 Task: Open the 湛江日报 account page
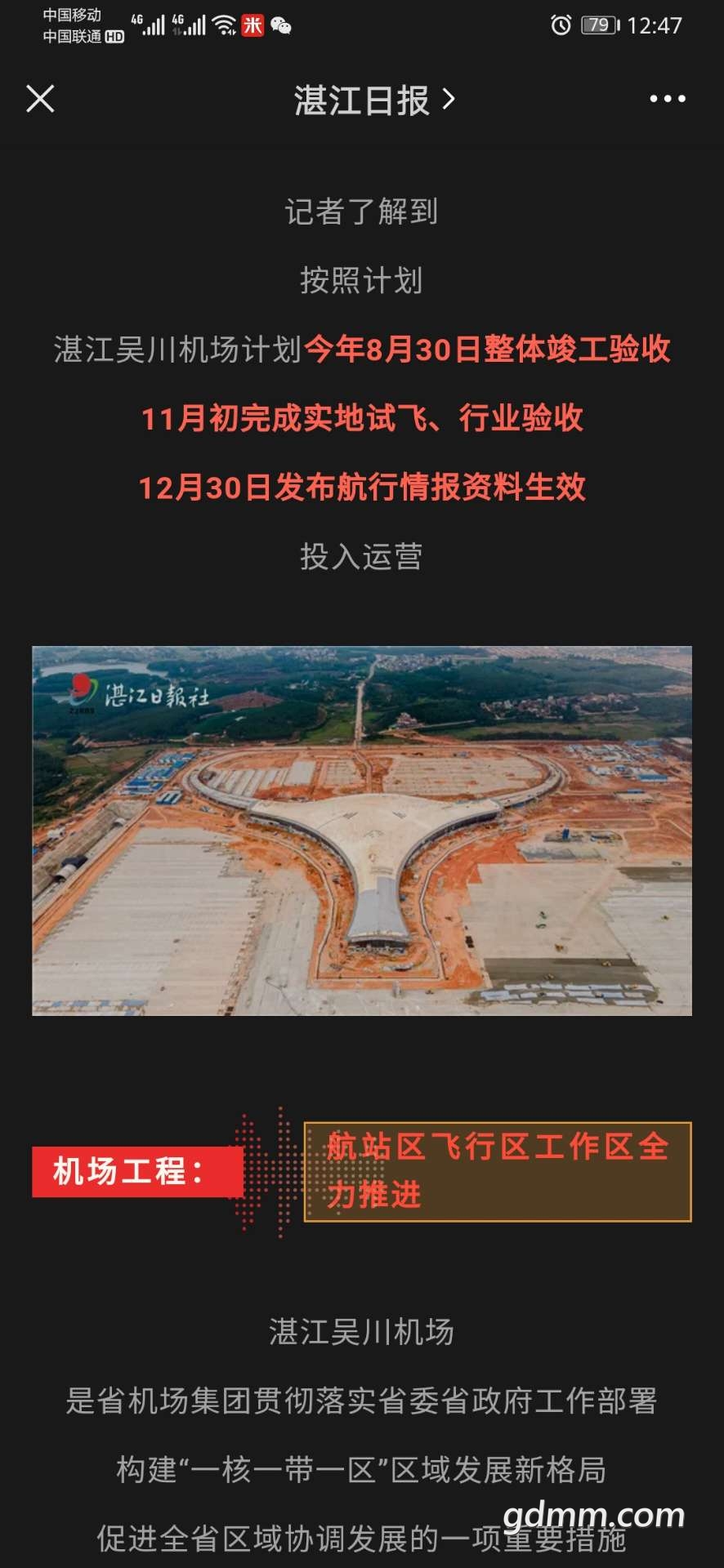(x=374, y=100)
